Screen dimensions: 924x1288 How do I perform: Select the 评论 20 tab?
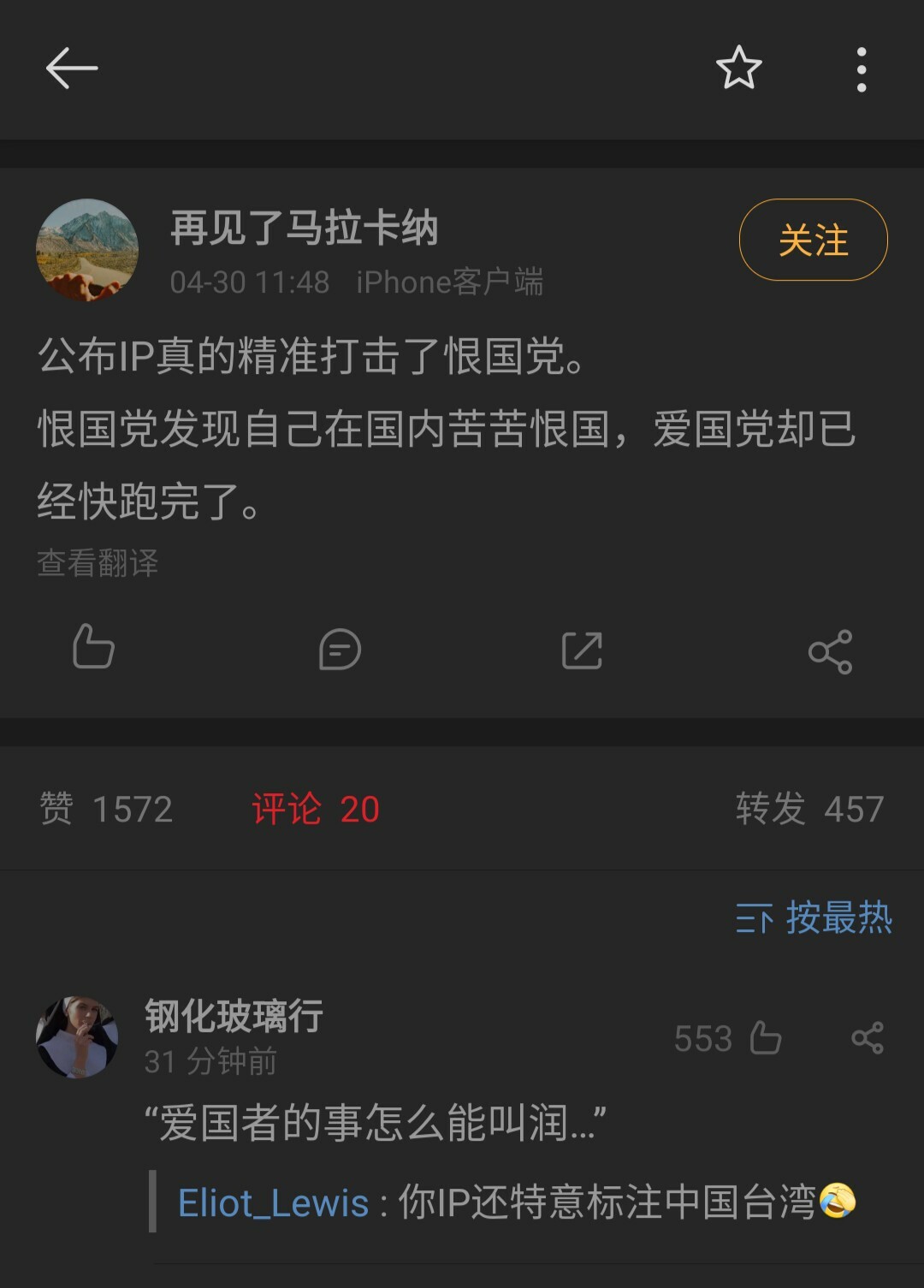[x=315, y=809]
